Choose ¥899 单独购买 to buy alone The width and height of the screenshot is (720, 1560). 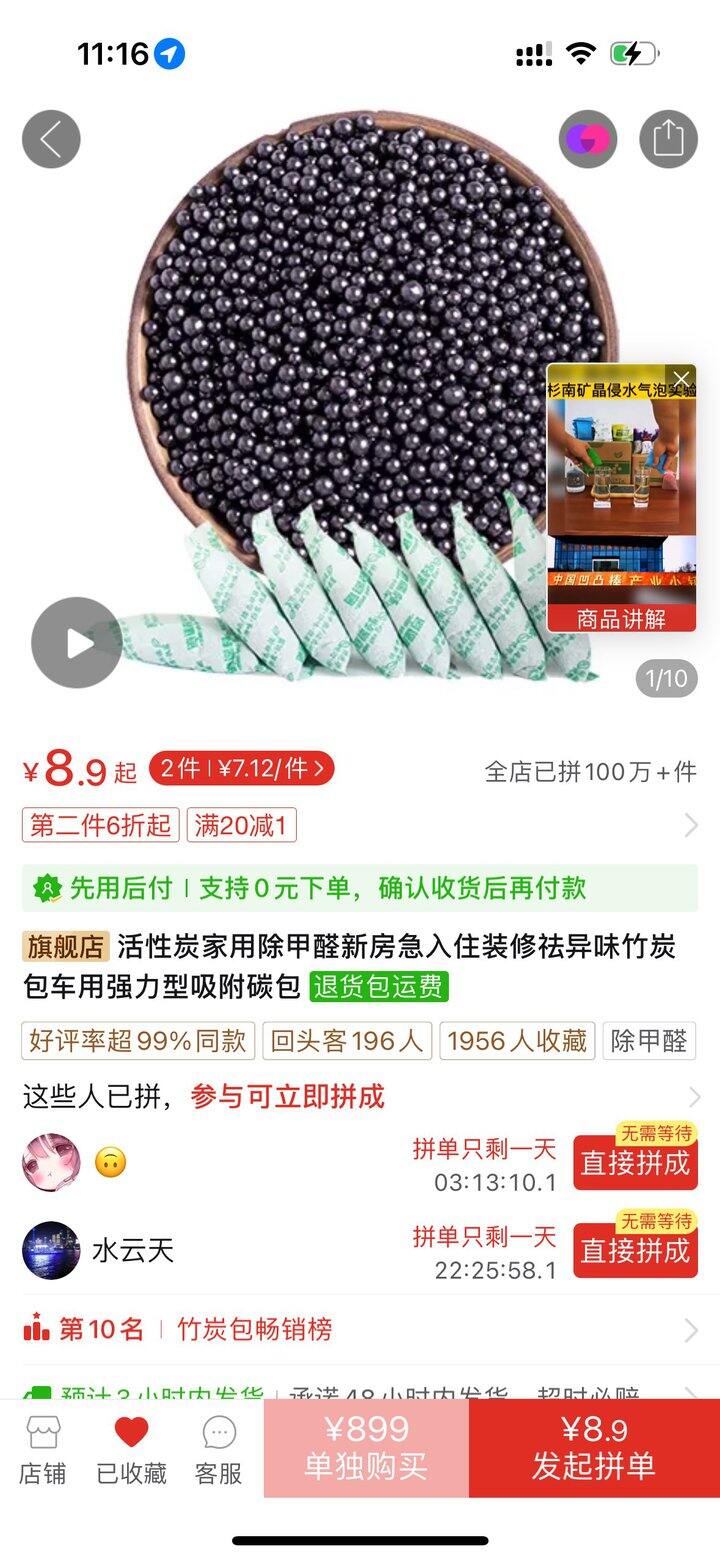[x=366, y=1448]
